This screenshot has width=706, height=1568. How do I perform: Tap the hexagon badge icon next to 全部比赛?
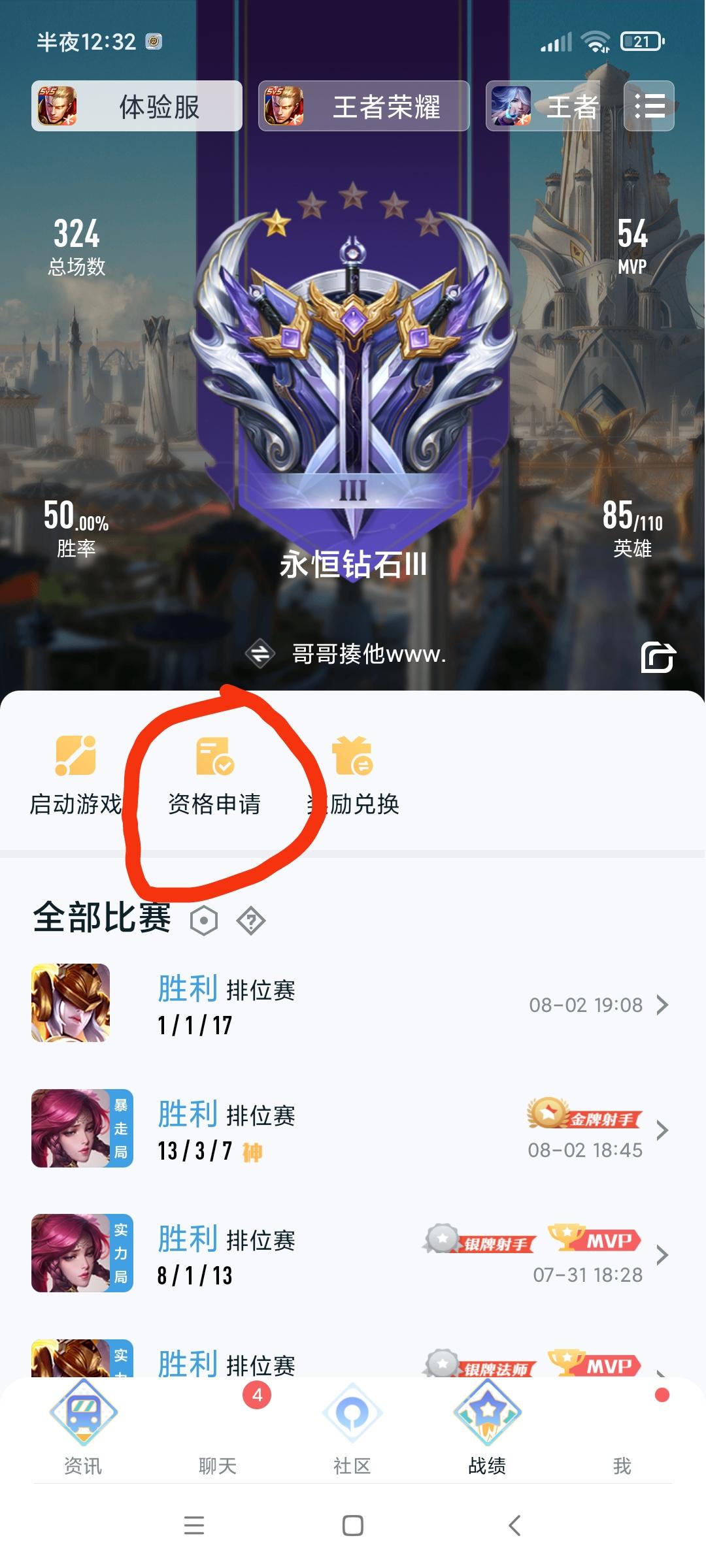pyautogui.click(x=205, y=919)
